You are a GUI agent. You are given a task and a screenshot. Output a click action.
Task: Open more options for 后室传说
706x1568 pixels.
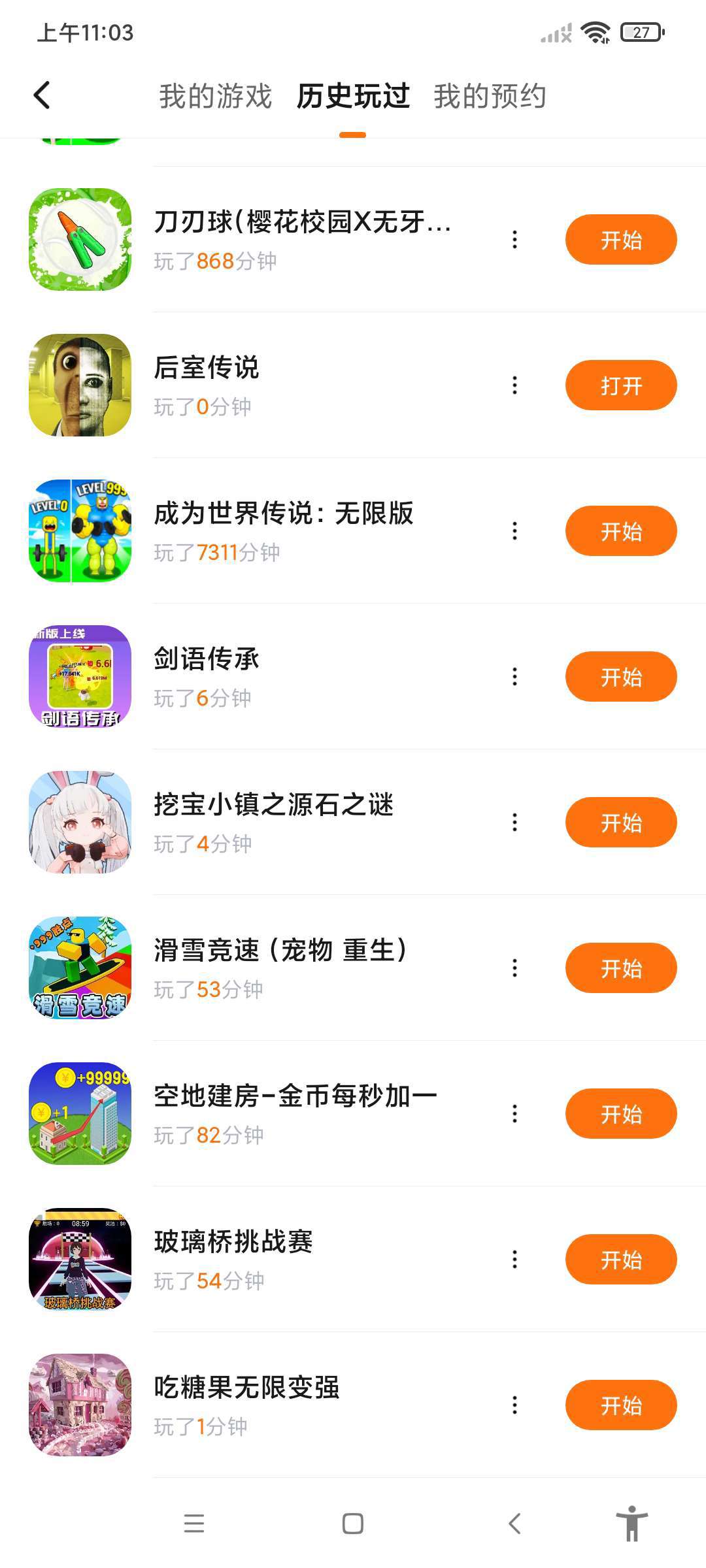(515, 385)
